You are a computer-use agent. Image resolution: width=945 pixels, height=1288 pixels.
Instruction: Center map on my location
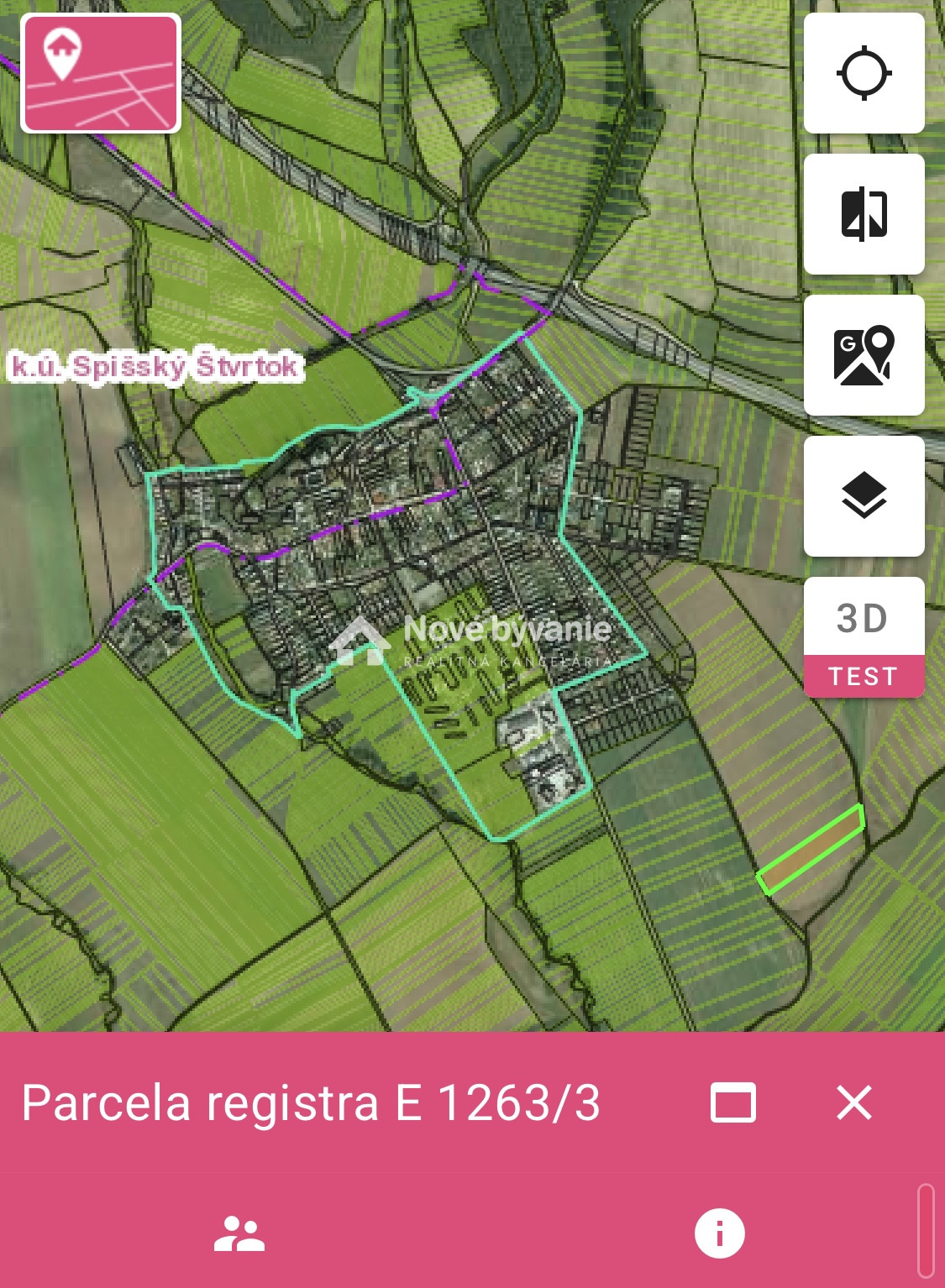864,74
